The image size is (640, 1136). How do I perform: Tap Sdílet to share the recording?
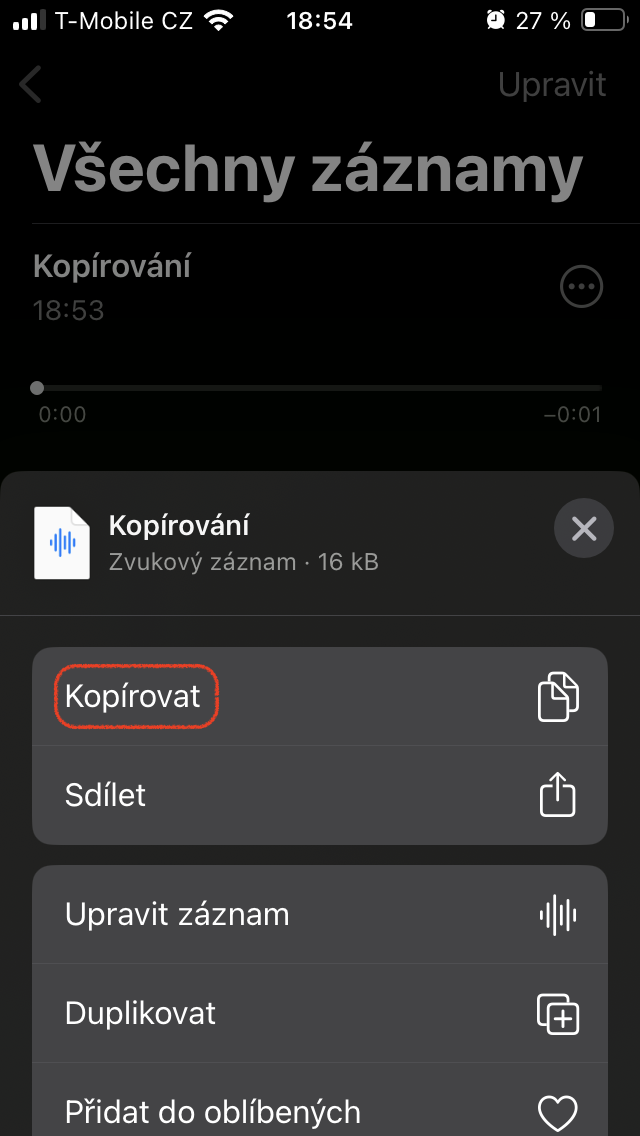point(320,796)
